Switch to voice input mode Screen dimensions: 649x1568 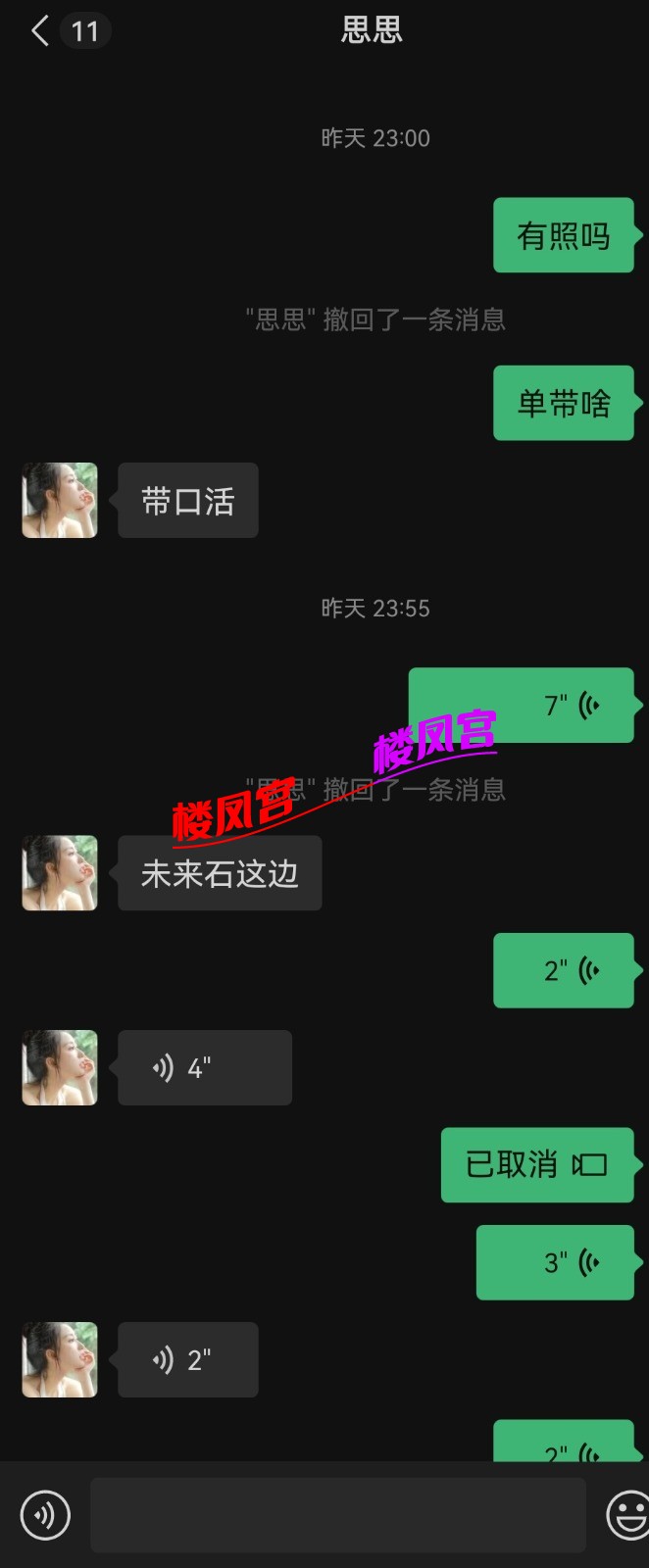45,1515
